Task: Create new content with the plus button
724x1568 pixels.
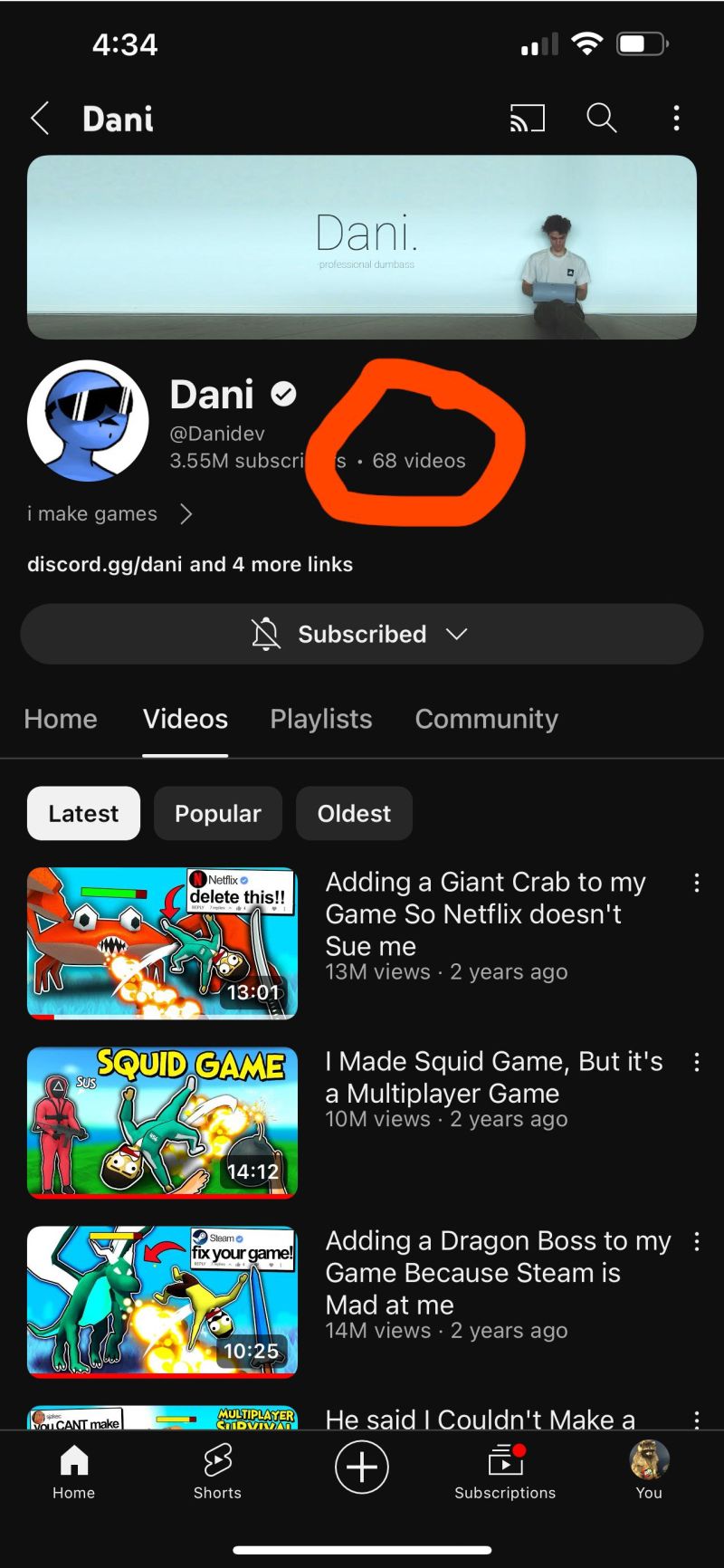Action: coord(362,1467)
